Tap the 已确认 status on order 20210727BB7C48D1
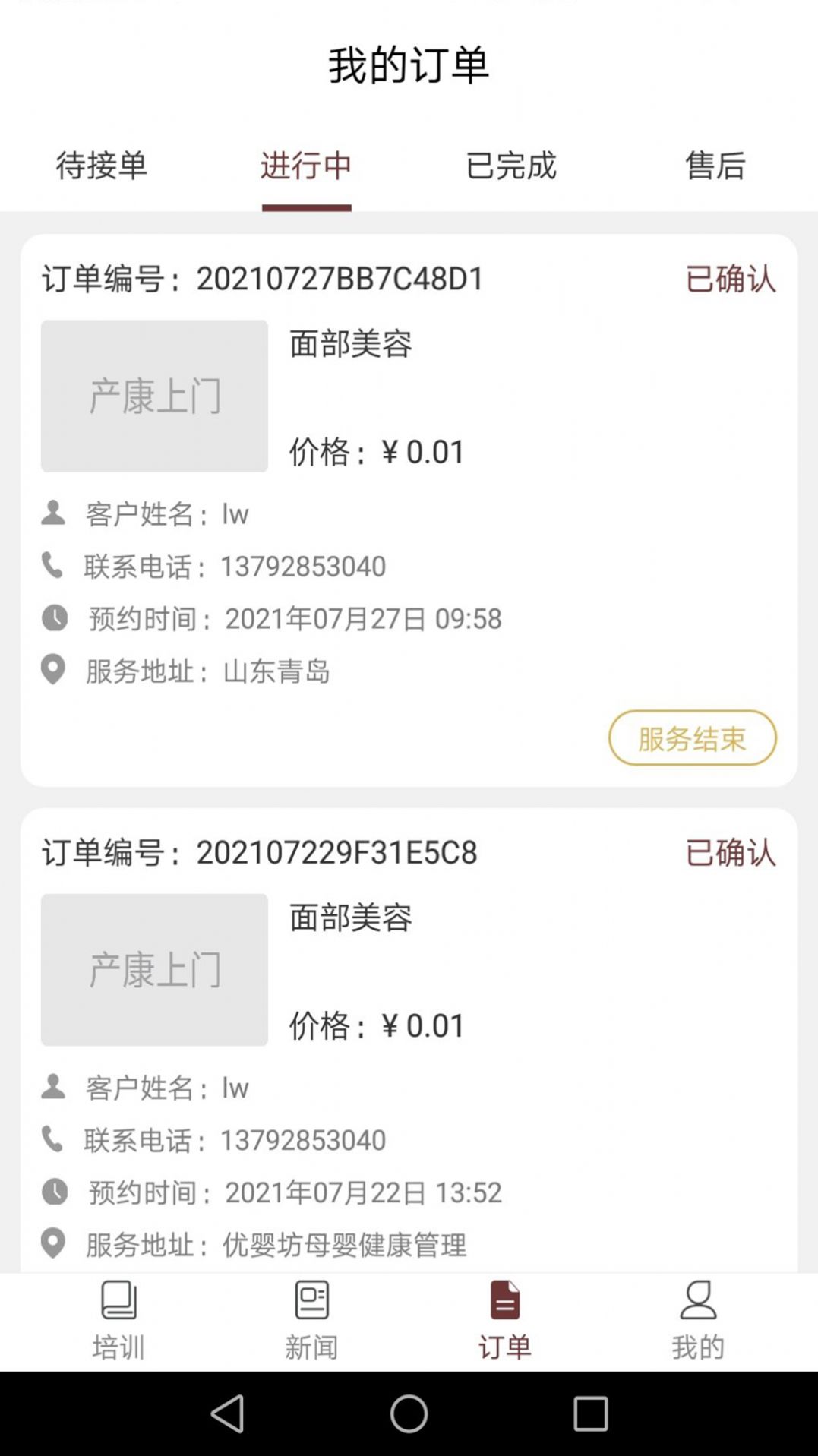 tap(729, 280)
